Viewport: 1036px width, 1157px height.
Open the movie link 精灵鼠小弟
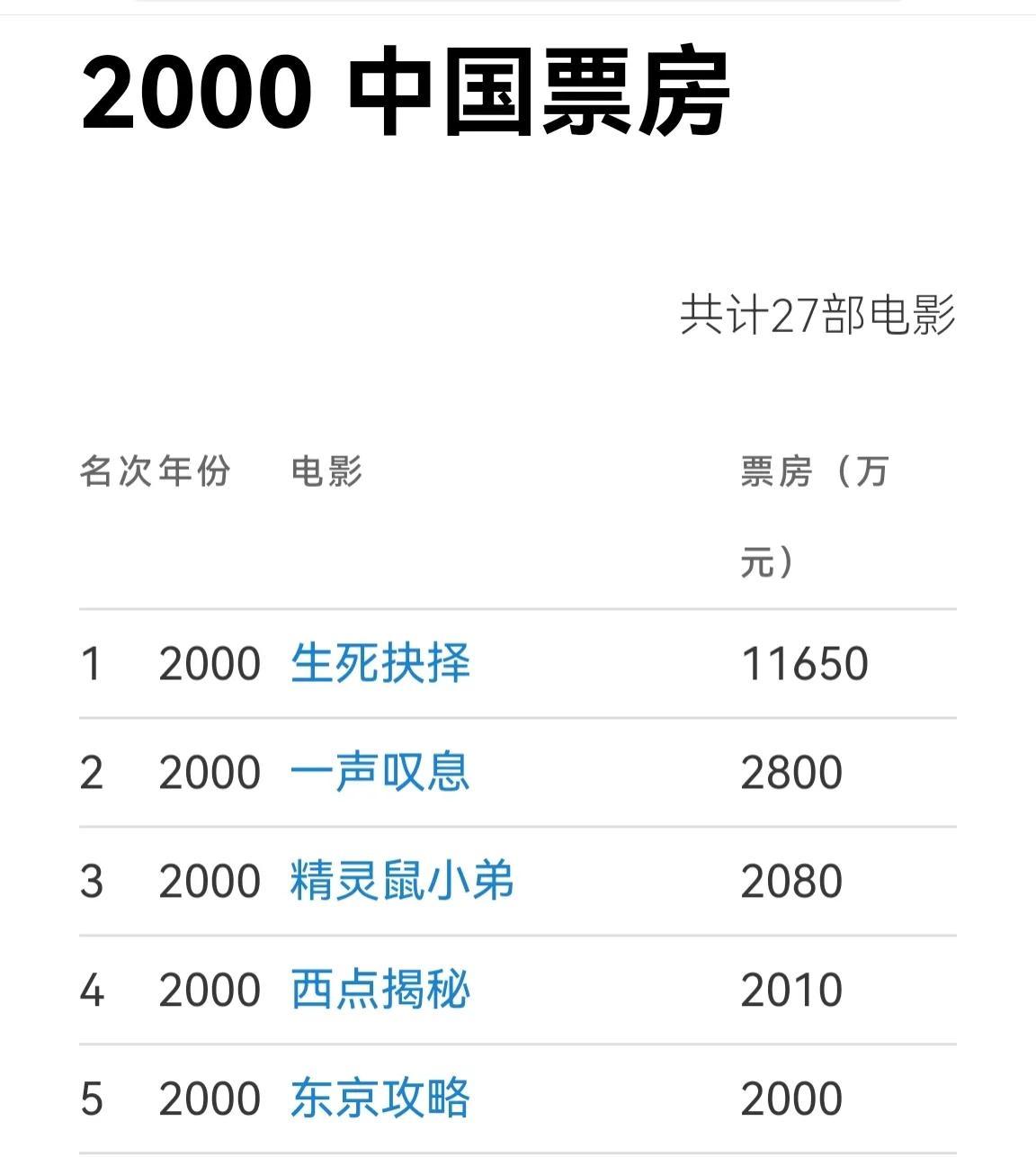[x=401, y=881]
